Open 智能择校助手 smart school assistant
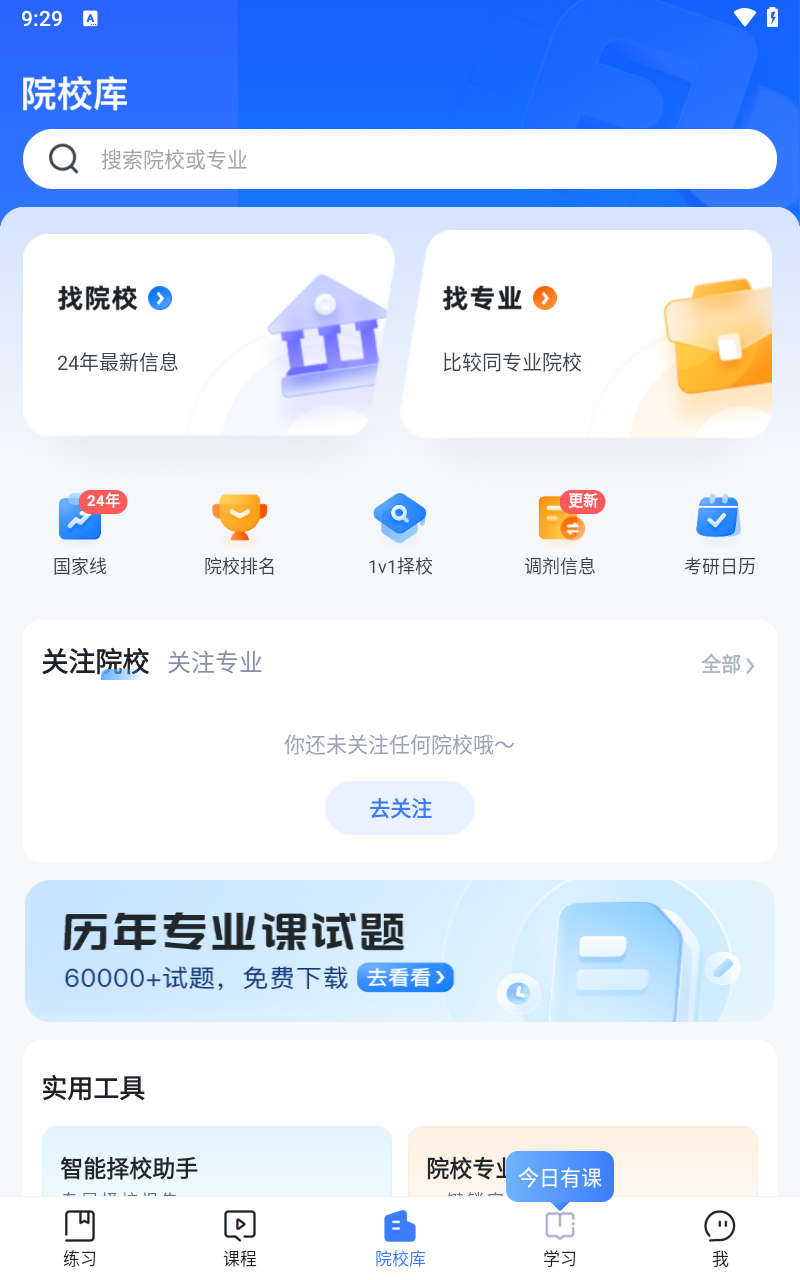800x1280 pixels. point(217,1168)
